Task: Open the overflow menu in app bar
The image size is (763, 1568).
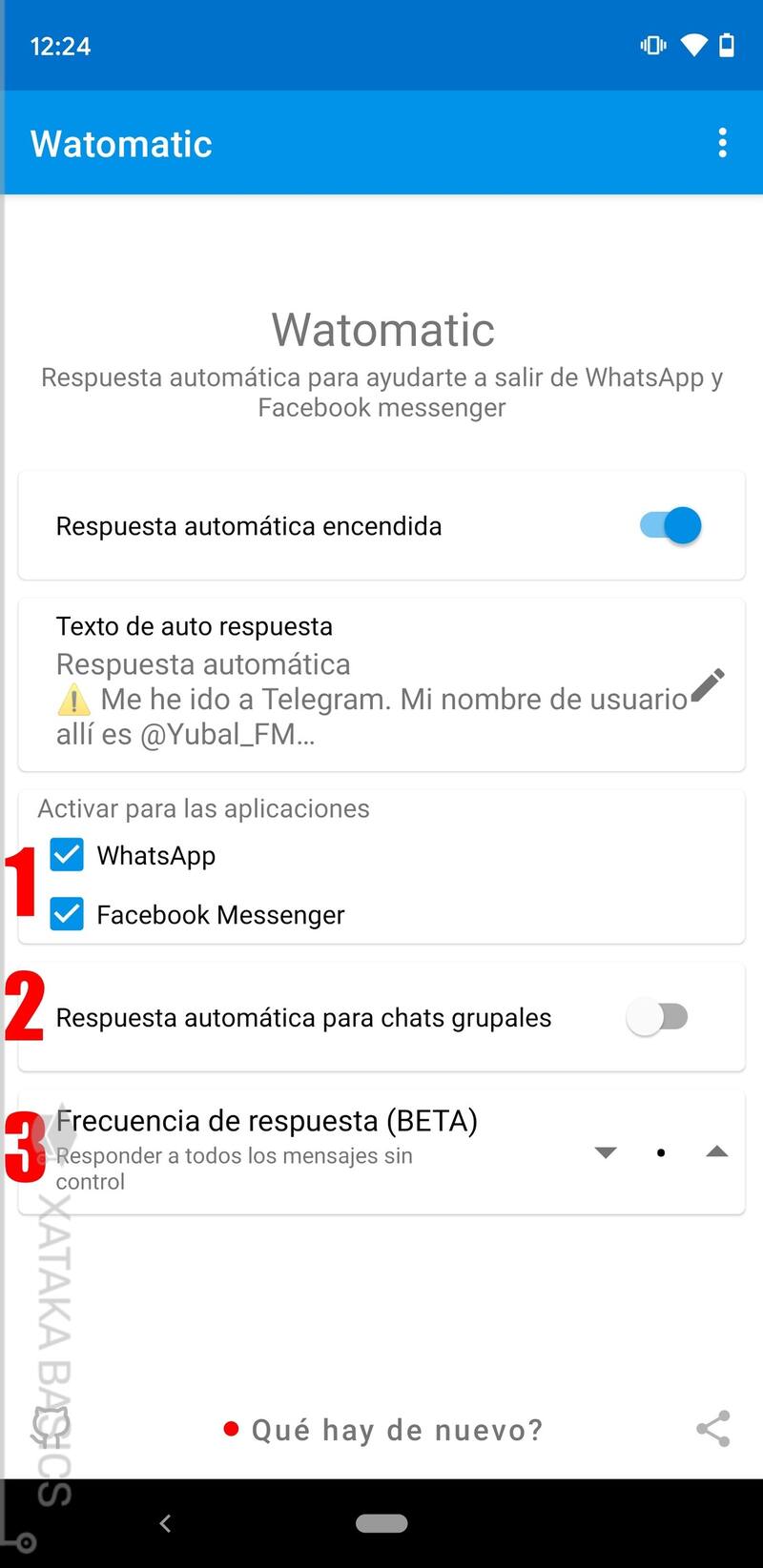Action: (x=722, y=143)
